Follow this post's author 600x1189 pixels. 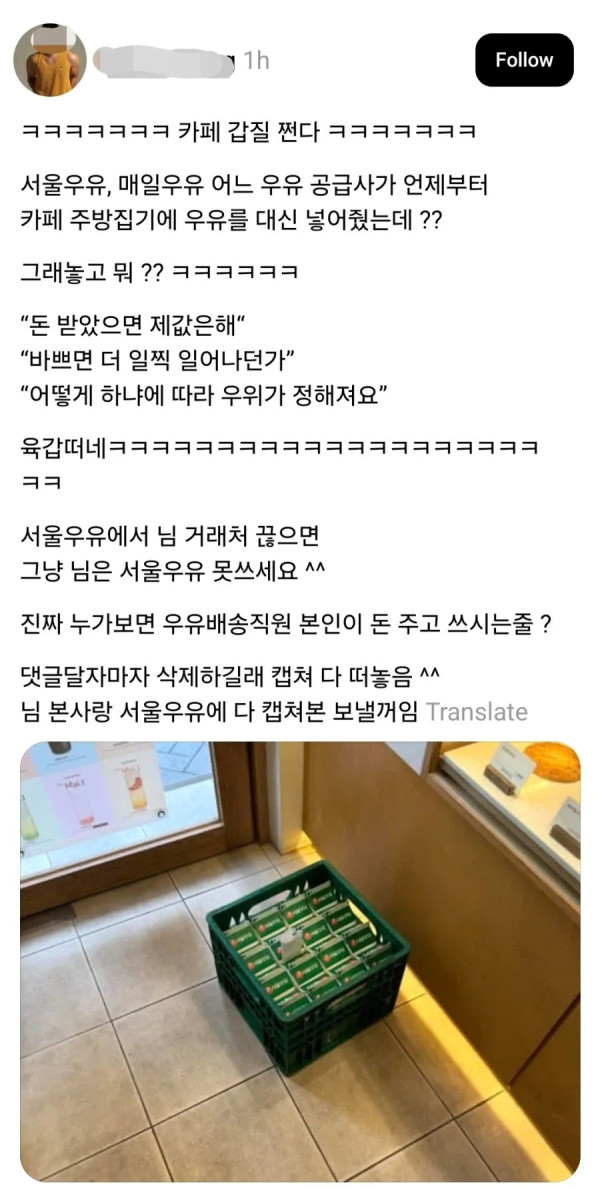[x=523, y=60]
